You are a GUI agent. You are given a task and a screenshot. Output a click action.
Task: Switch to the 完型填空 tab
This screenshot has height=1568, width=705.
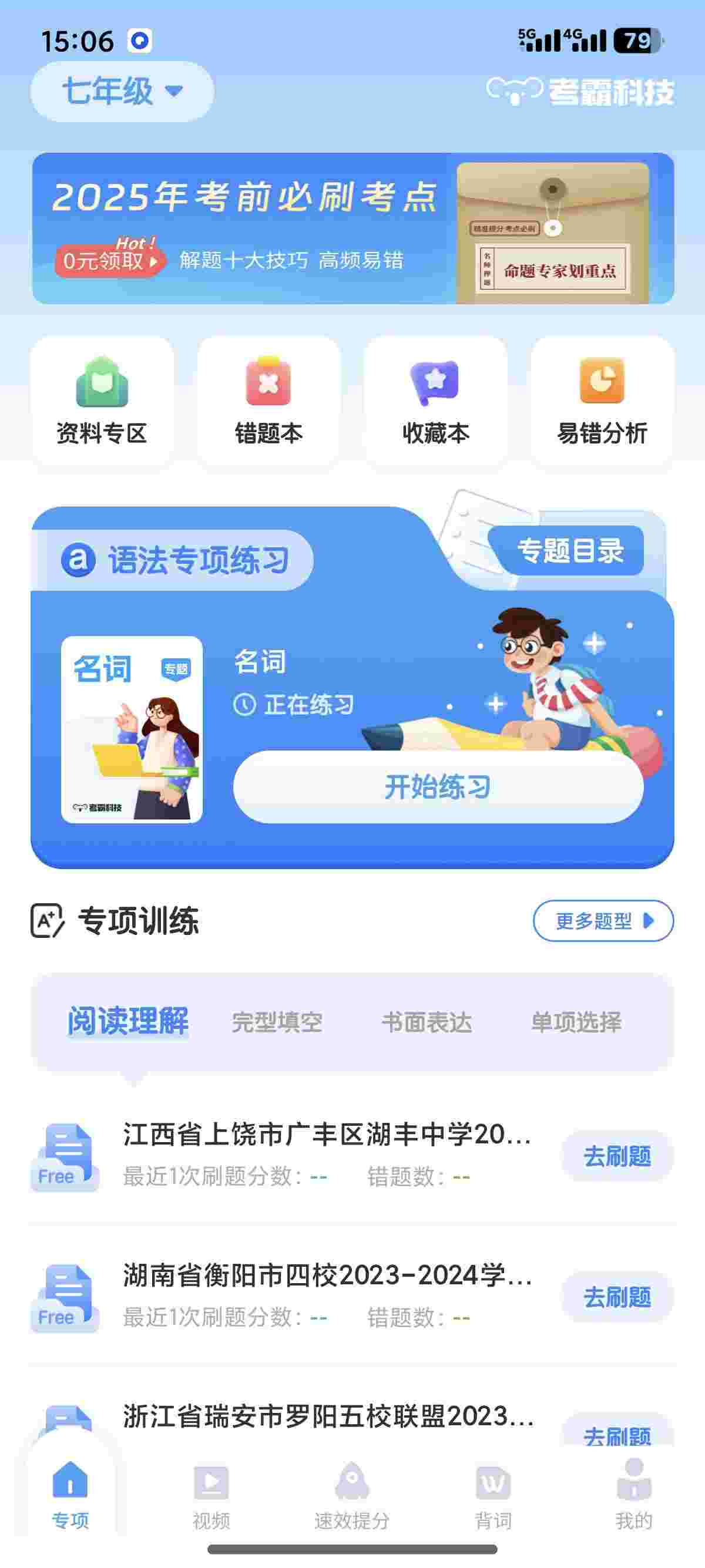(x=277, y=1022)
